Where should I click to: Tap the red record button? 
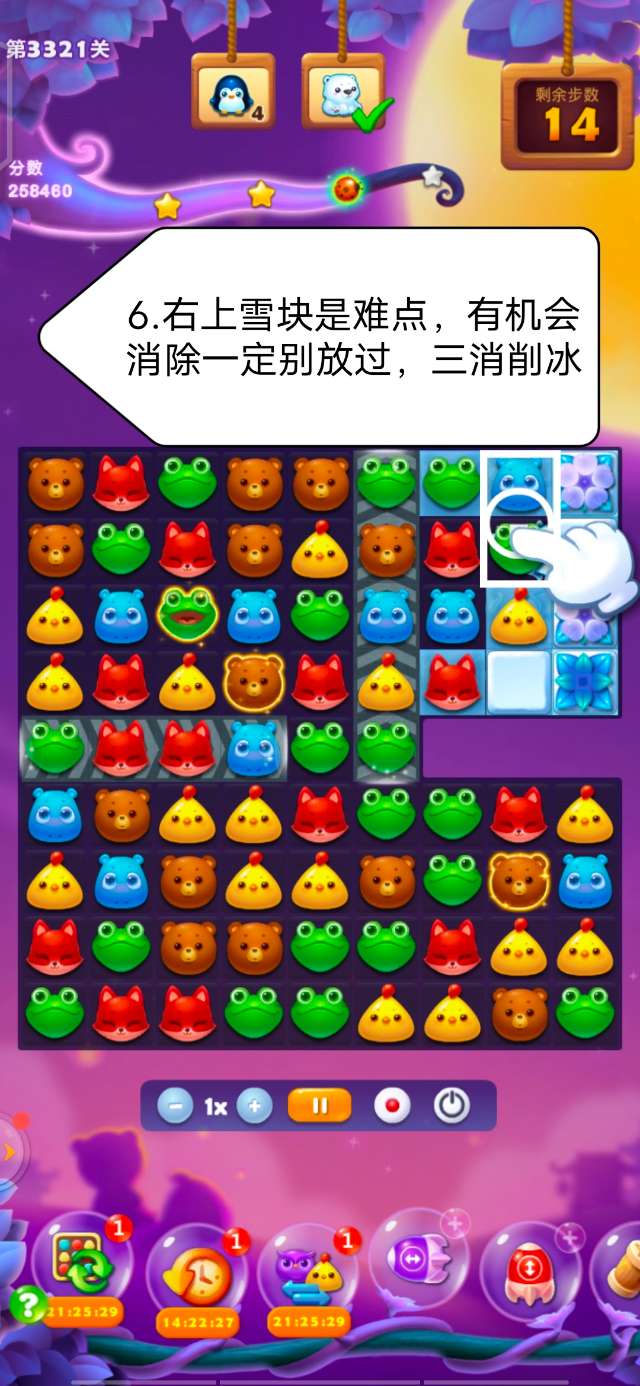tap(391, 1106)
